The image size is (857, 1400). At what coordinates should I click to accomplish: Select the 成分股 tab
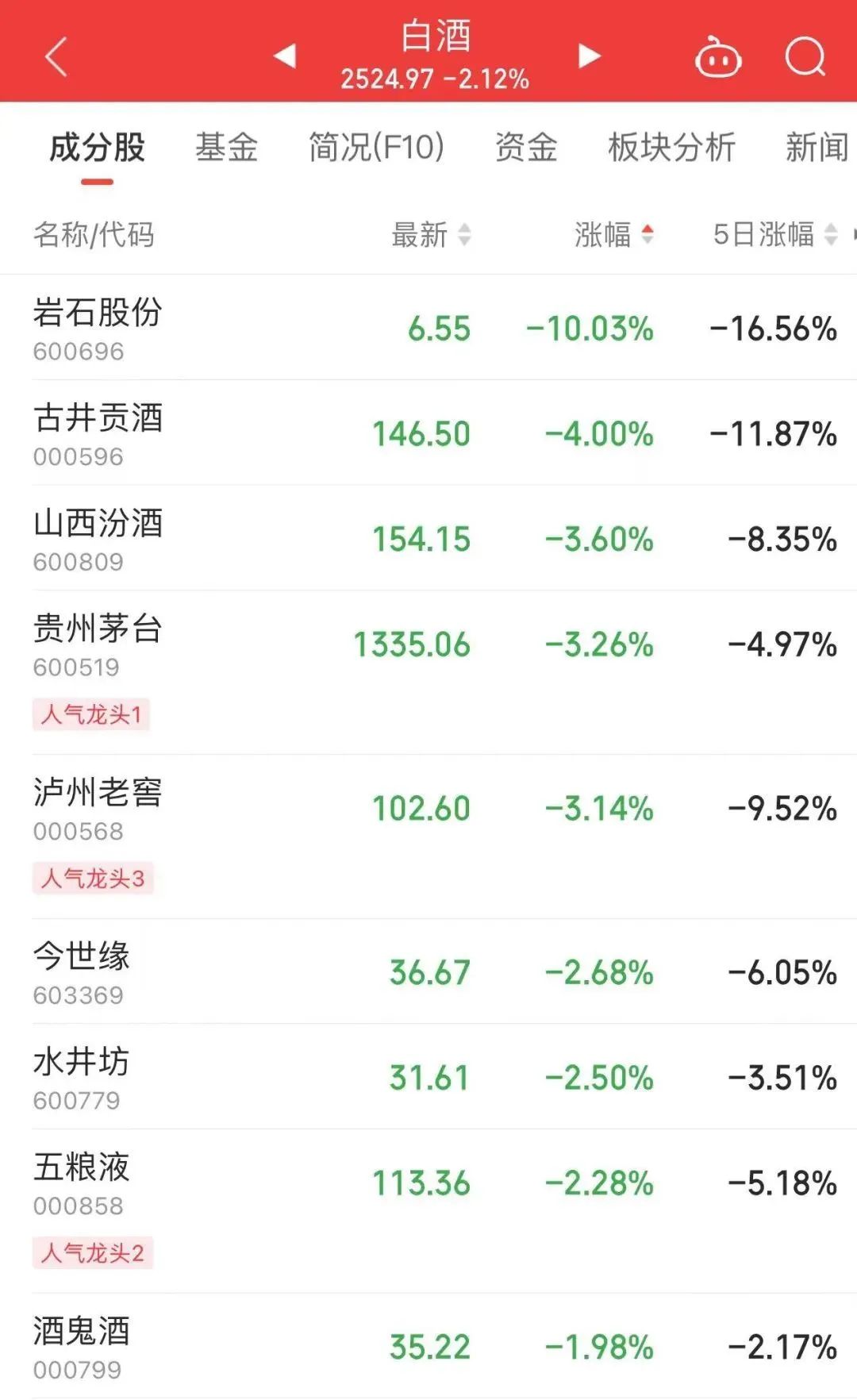[x=97, y=148]
